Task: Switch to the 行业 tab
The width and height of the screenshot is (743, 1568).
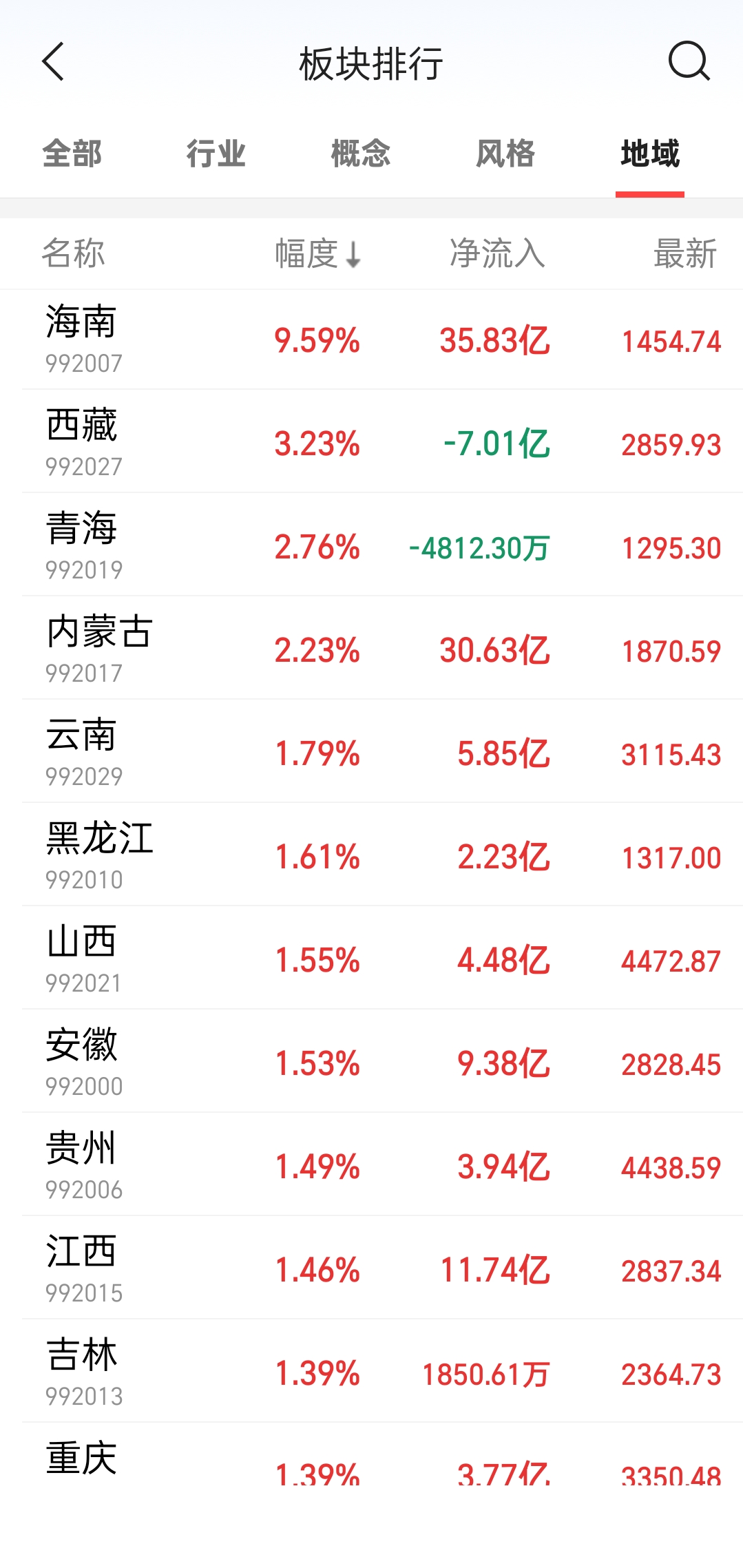Action: tap(216, 154)
